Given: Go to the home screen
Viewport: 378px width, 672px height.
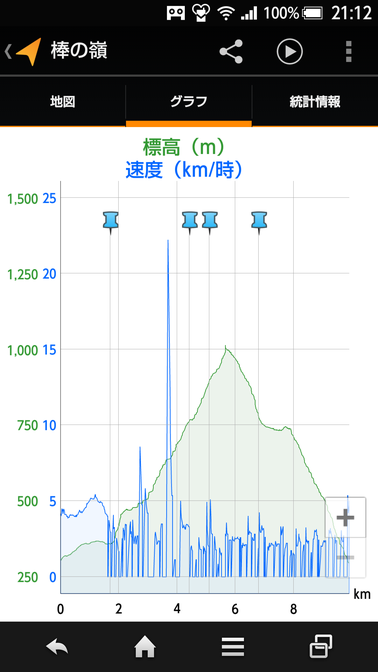Looking at the screenshot, I should (145, 647).
